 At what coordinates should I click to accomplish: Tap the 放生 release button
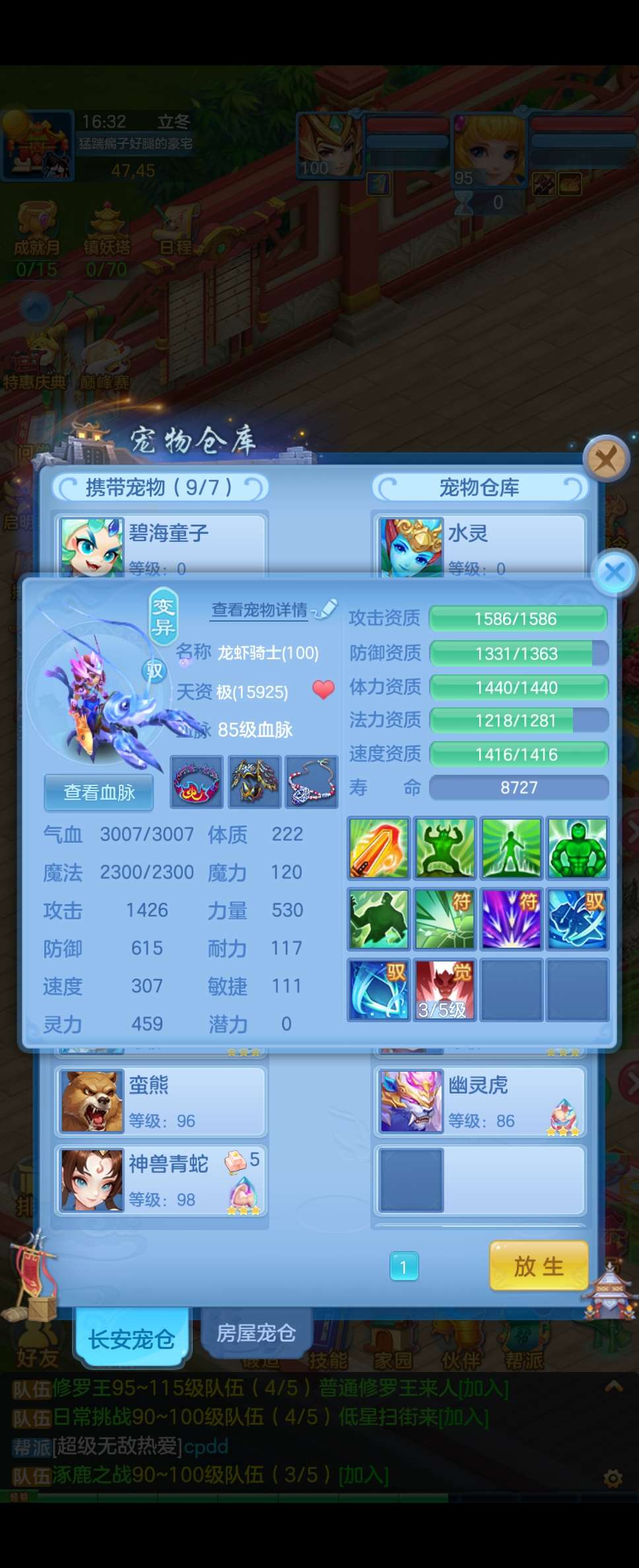tap(539, 1266)
